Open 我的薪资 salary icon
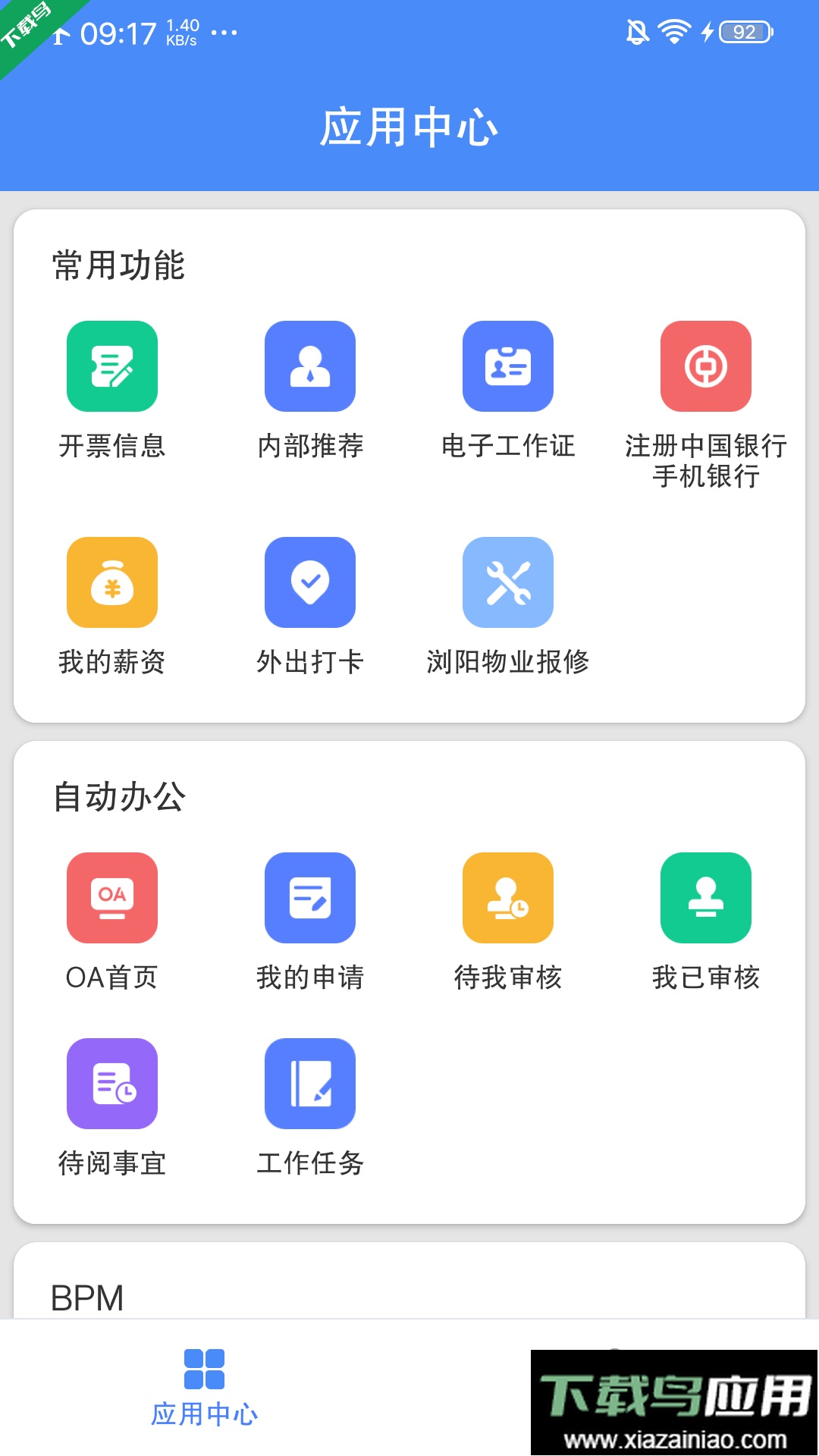The width and height of the screenshot is (819, 1456). tap(111, 582)
